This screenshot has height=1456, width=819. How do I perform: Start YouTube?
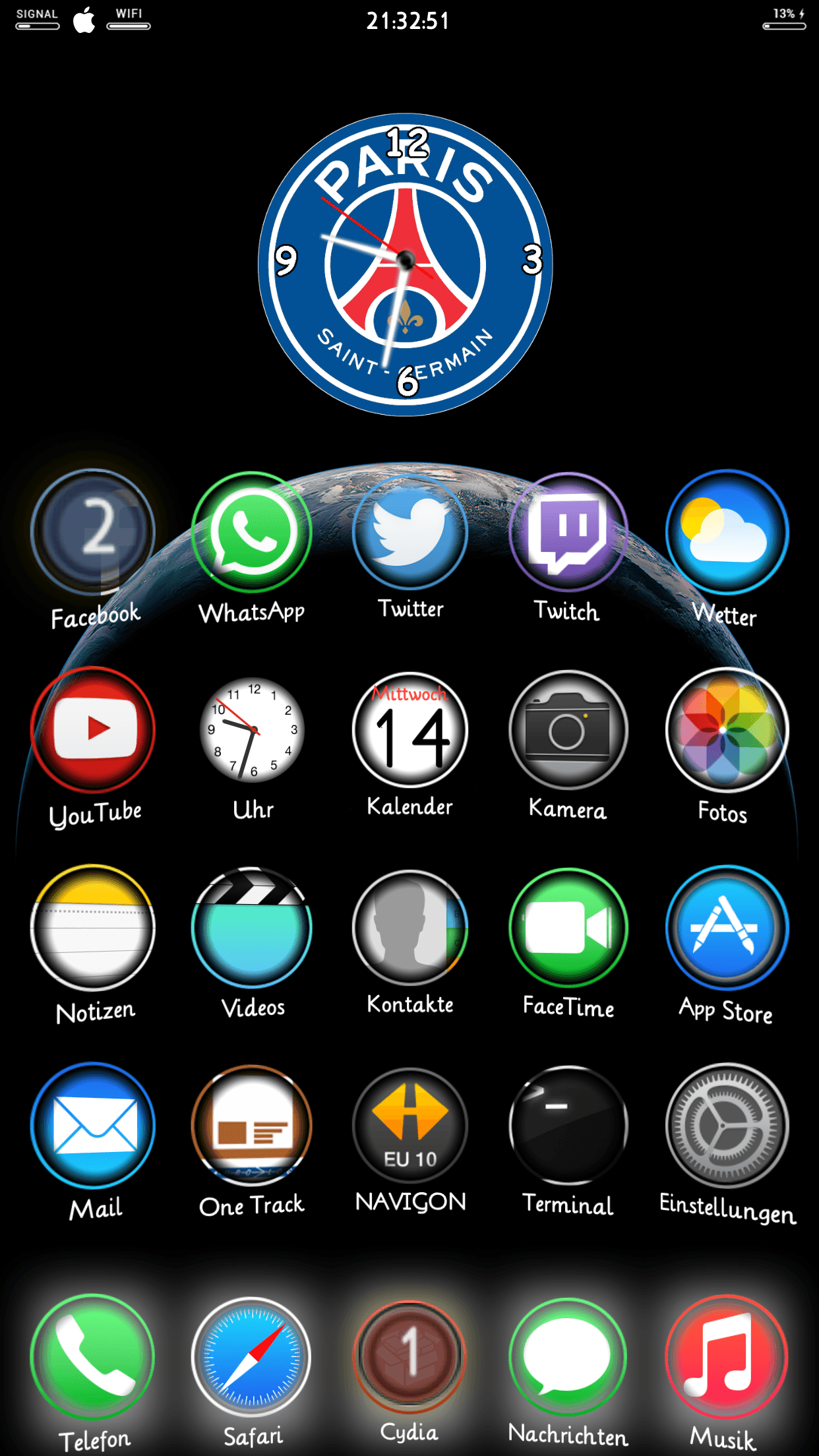tap(93, 730)
